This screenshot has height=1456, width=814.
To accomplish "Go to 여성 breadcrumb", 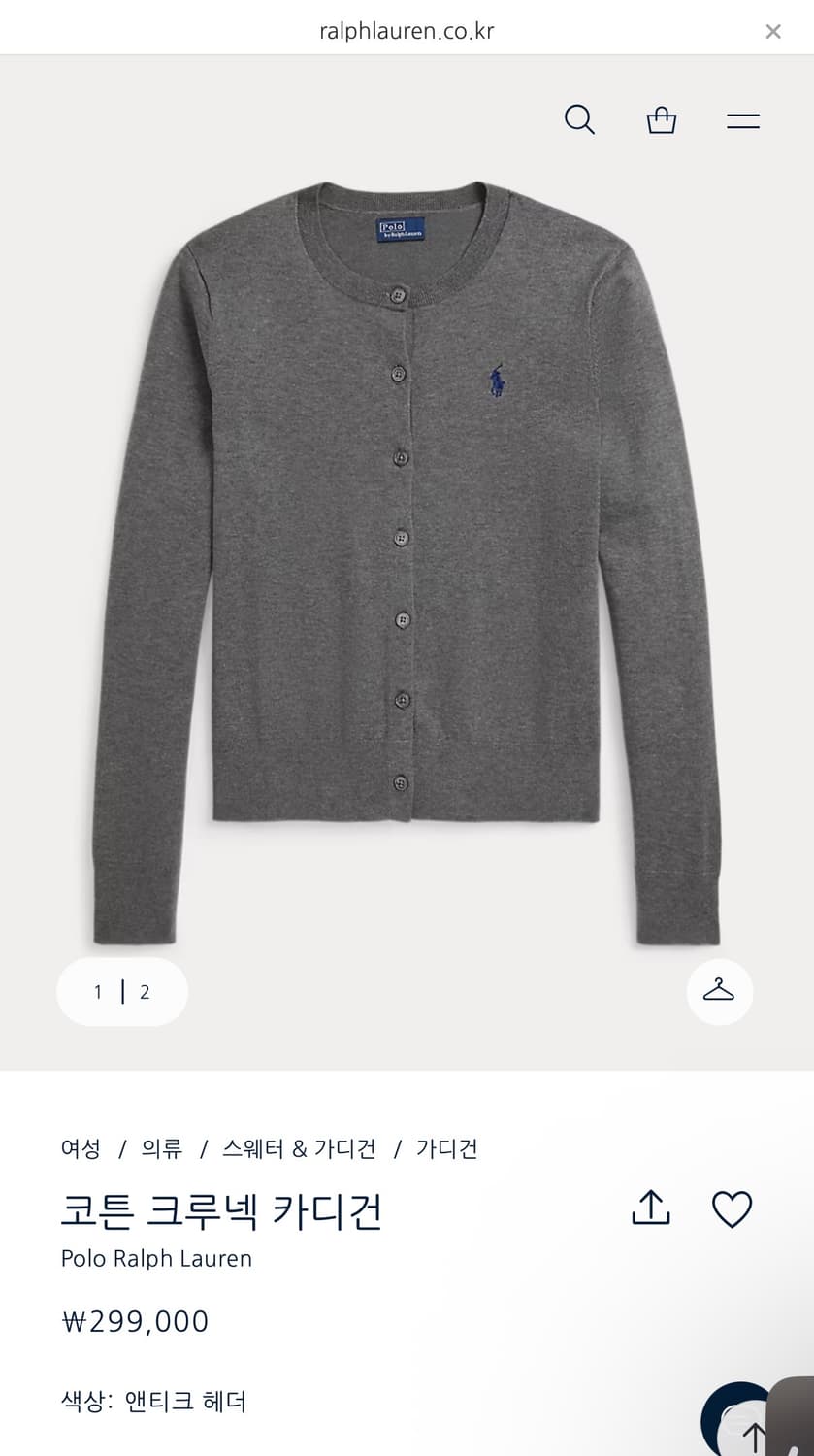I will pos(81,1149).
